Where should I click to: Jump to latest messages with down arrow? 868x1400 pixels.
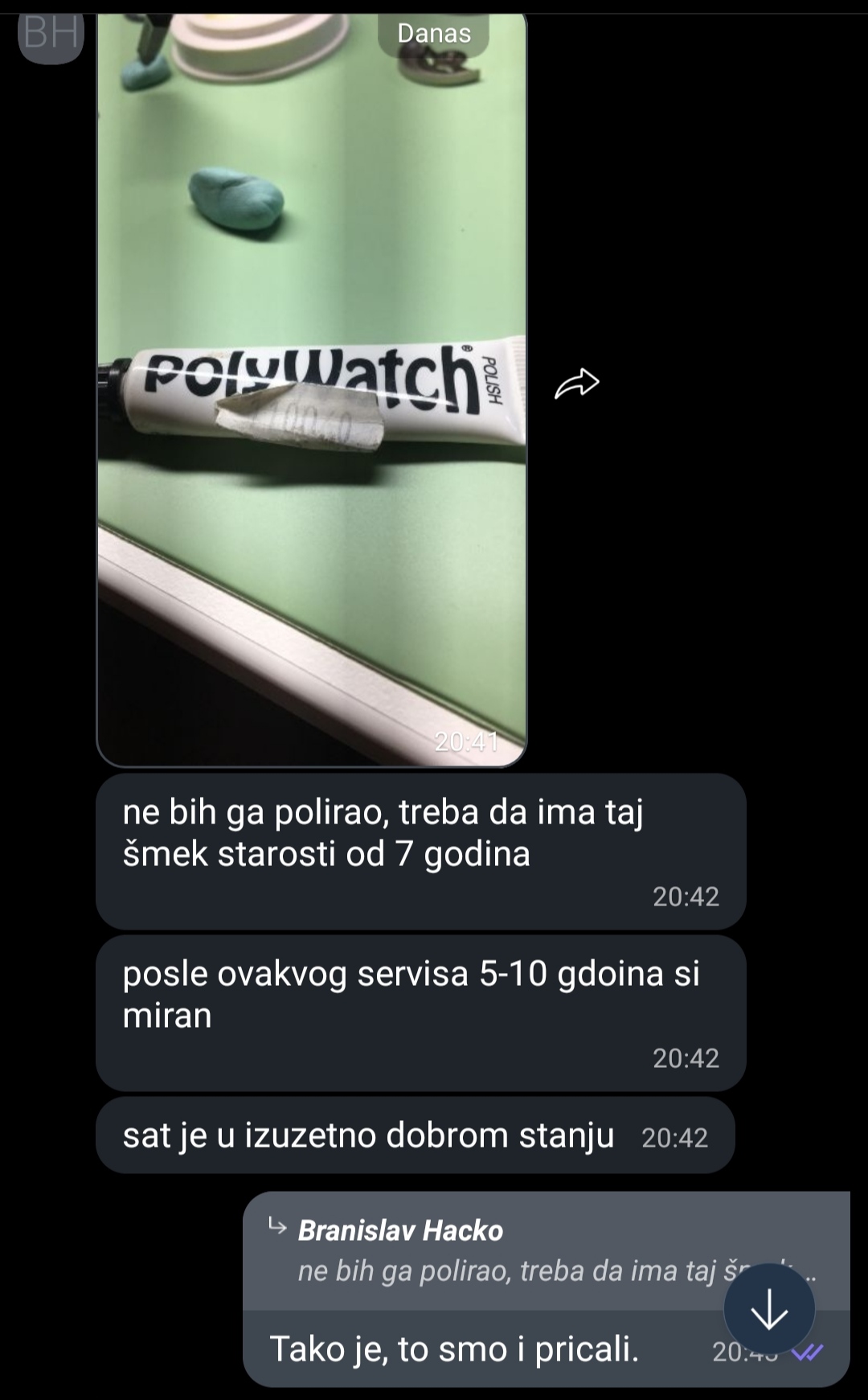769,1310
